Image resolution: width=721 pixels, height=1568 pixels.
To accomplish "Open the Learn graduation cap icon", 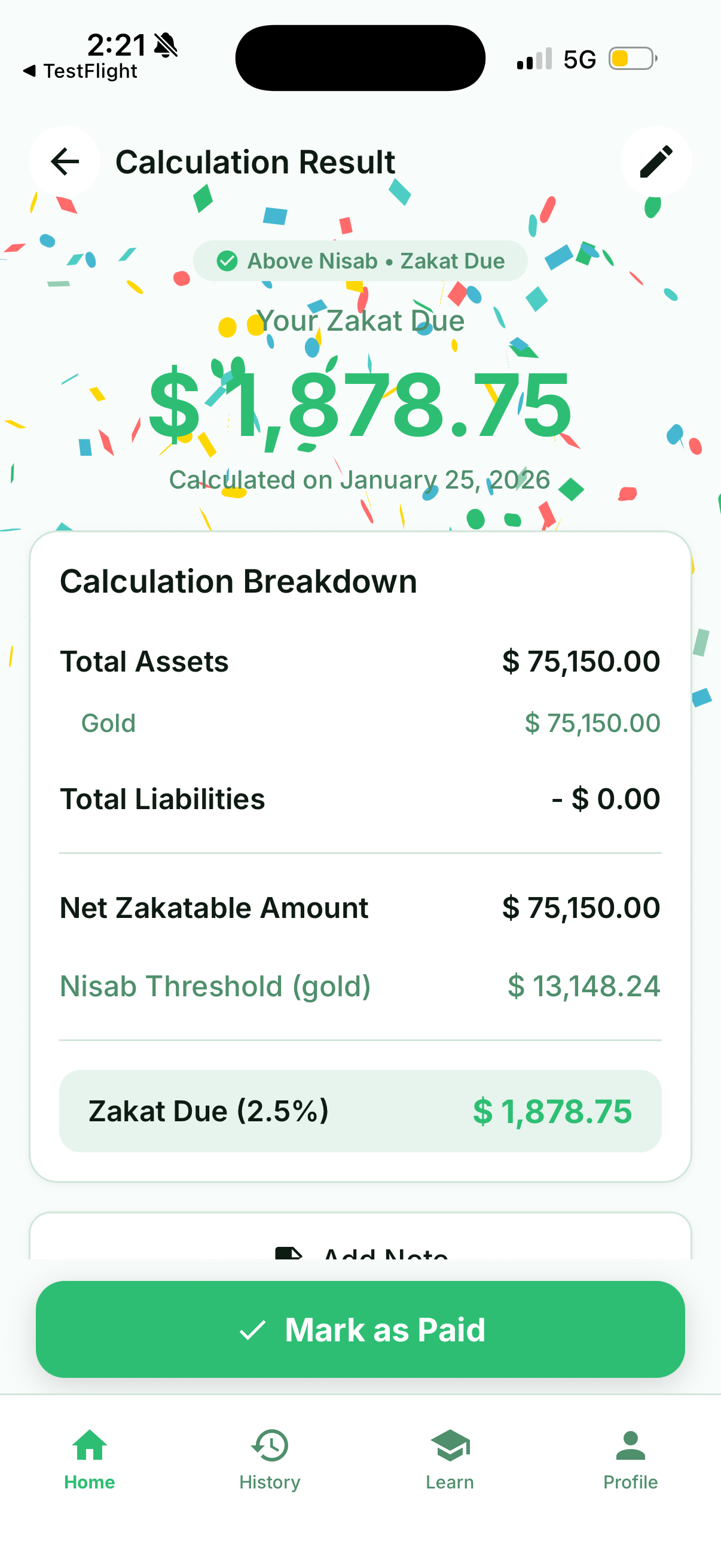I will coord(450,1445).
